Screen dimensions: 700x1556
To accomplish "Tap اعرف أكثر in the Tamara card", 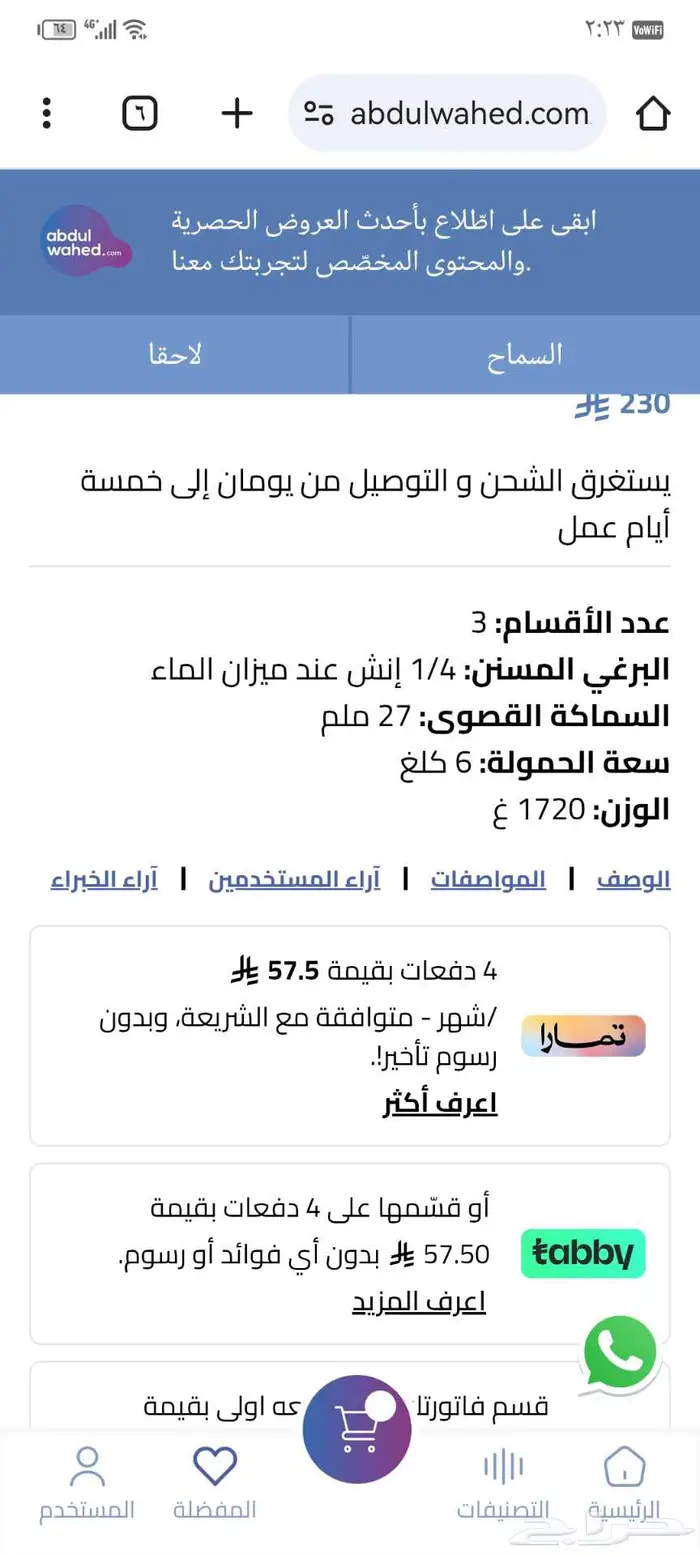I will 440,1103.
